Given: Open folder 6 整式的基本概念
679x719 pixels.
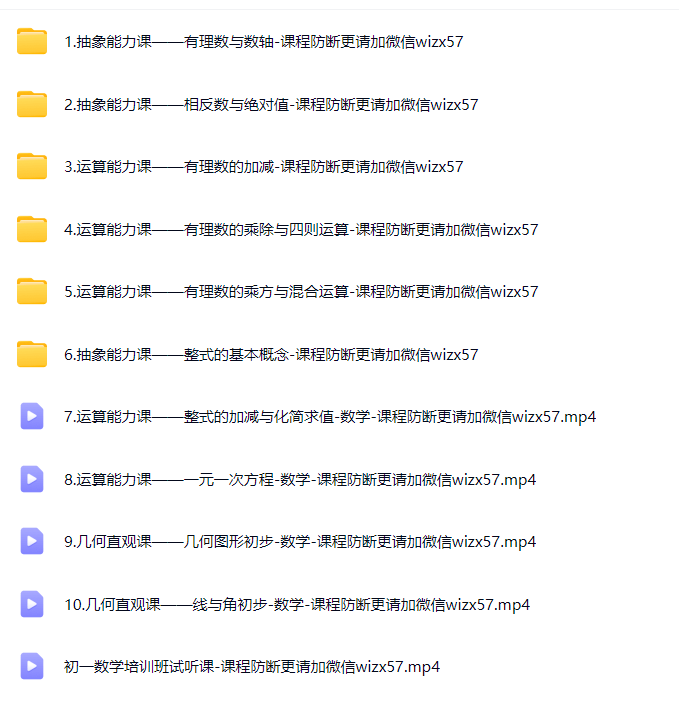Looking at the screenshot, I should tap(271, 354).
